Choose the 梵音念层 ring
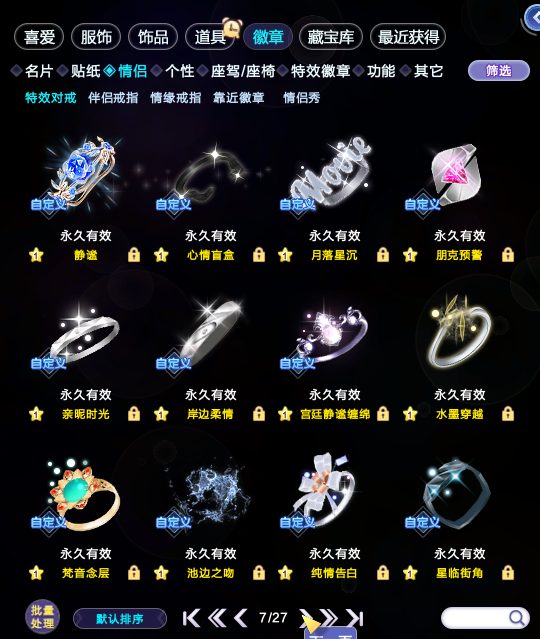540x639 pixels. coord(84,493)
